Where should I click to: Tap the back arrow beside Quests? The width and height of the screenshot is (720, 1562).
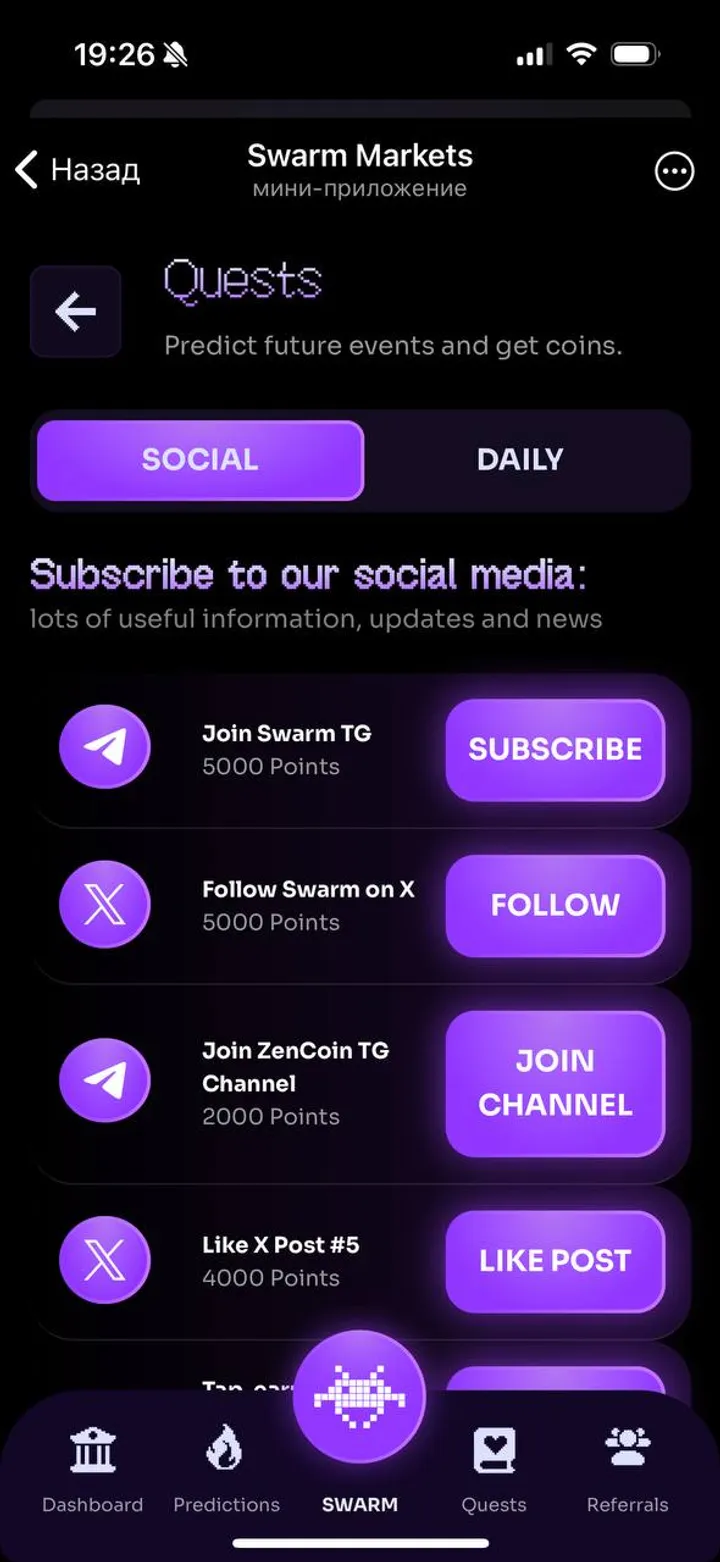click(x=75, y=312)
